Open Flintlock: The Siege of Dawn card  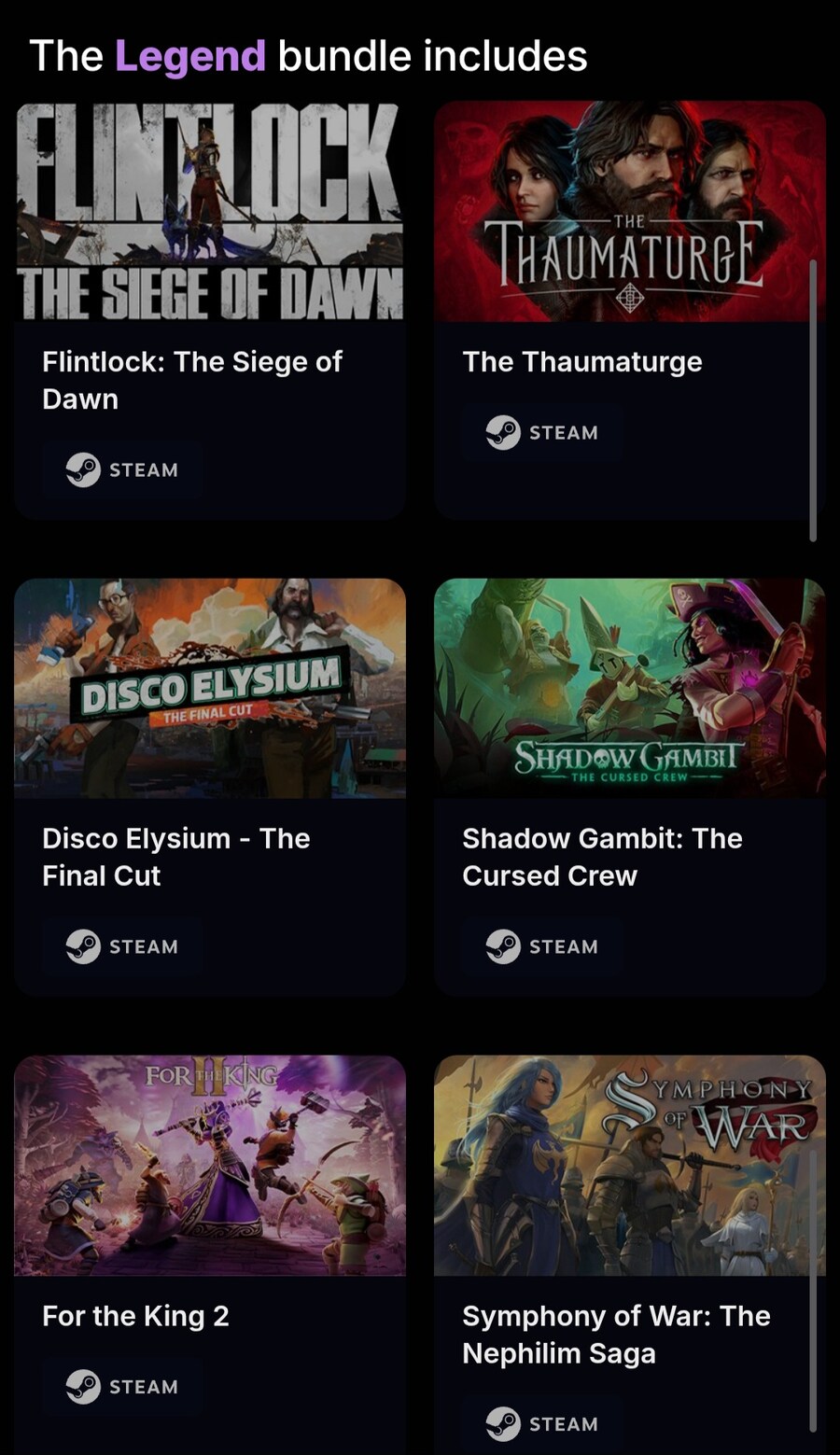click(210, 308)
